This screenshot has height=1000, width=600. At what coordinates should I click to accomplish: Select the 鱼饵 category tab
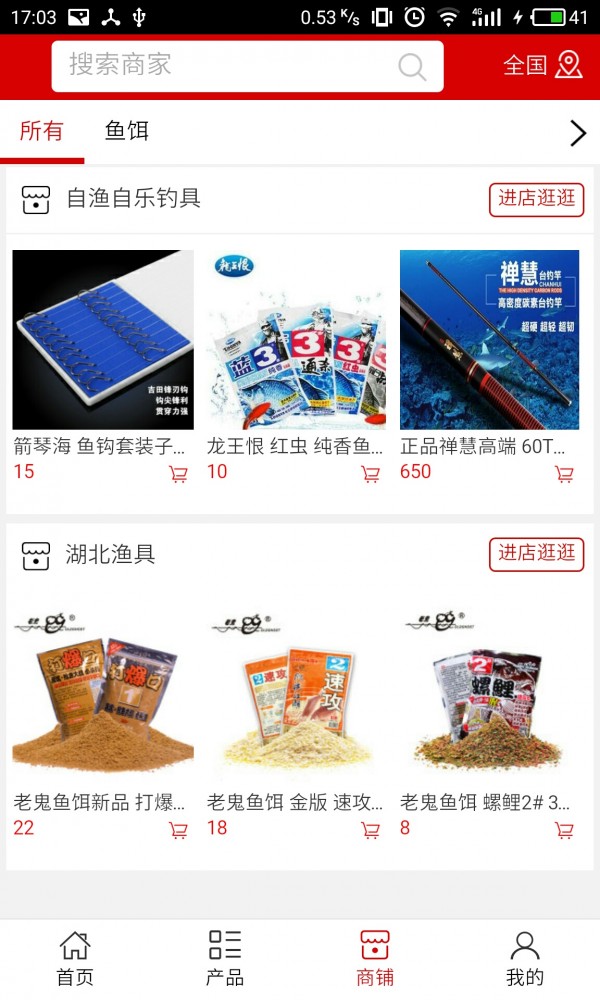point(127,131)
